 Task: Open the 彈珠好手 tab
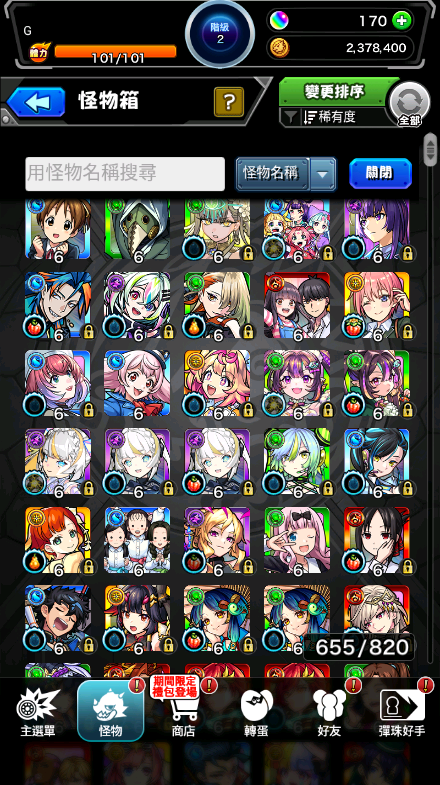point(402,712)
